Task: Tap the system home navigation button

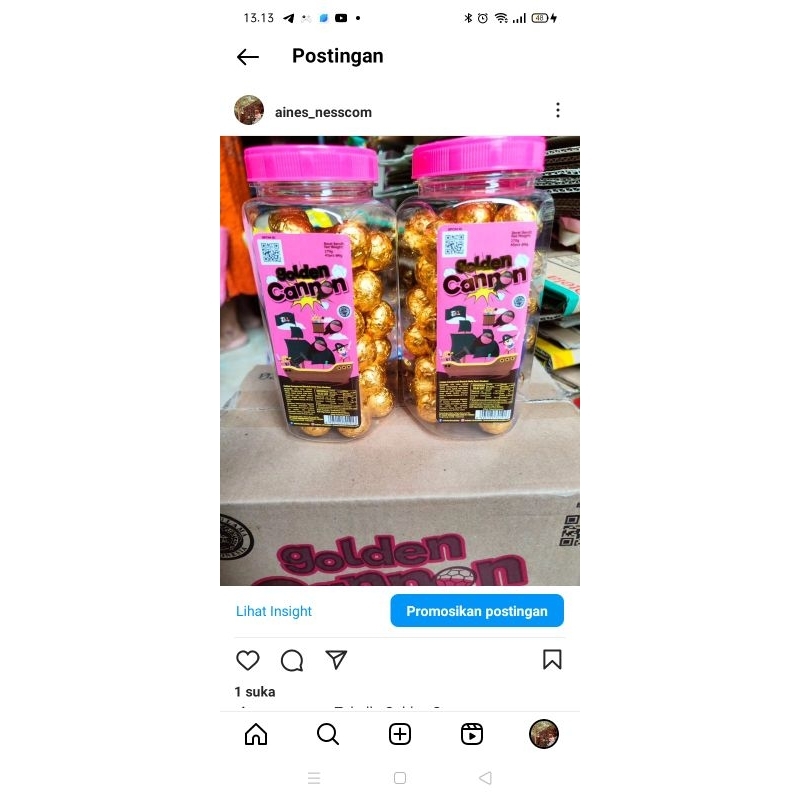Action: [400, 778]
